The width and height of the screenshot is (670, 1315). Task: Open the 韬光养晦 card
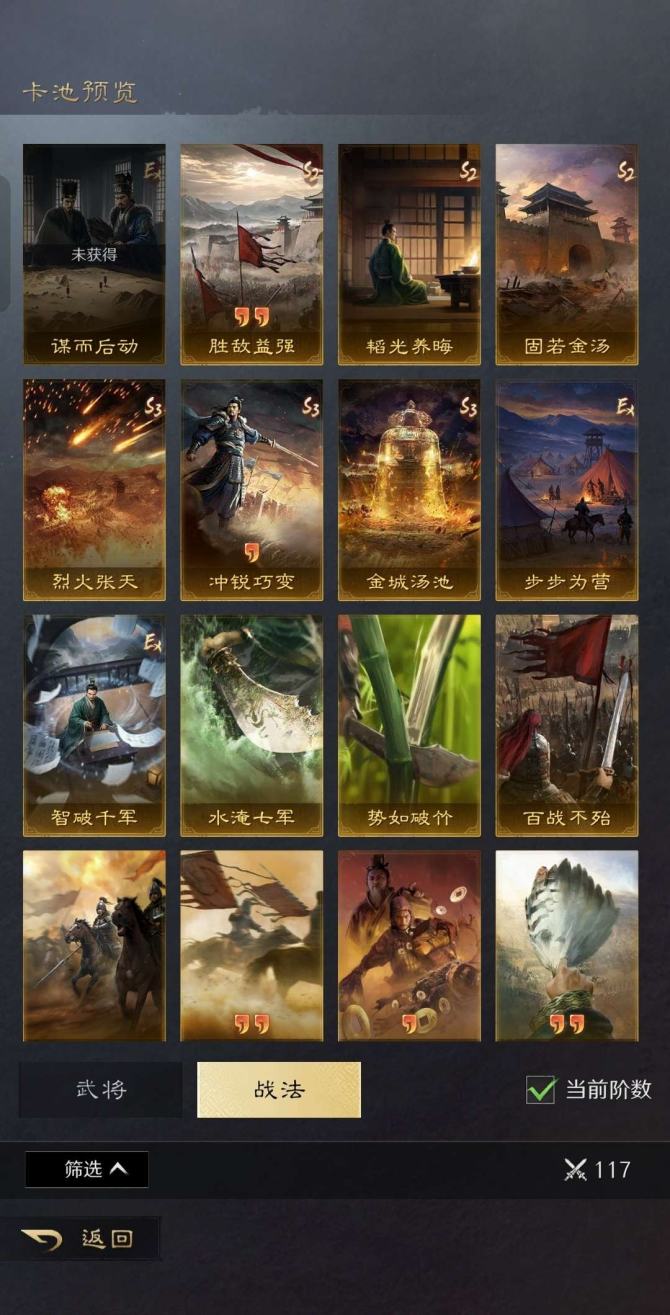click(x=409, y=255)
